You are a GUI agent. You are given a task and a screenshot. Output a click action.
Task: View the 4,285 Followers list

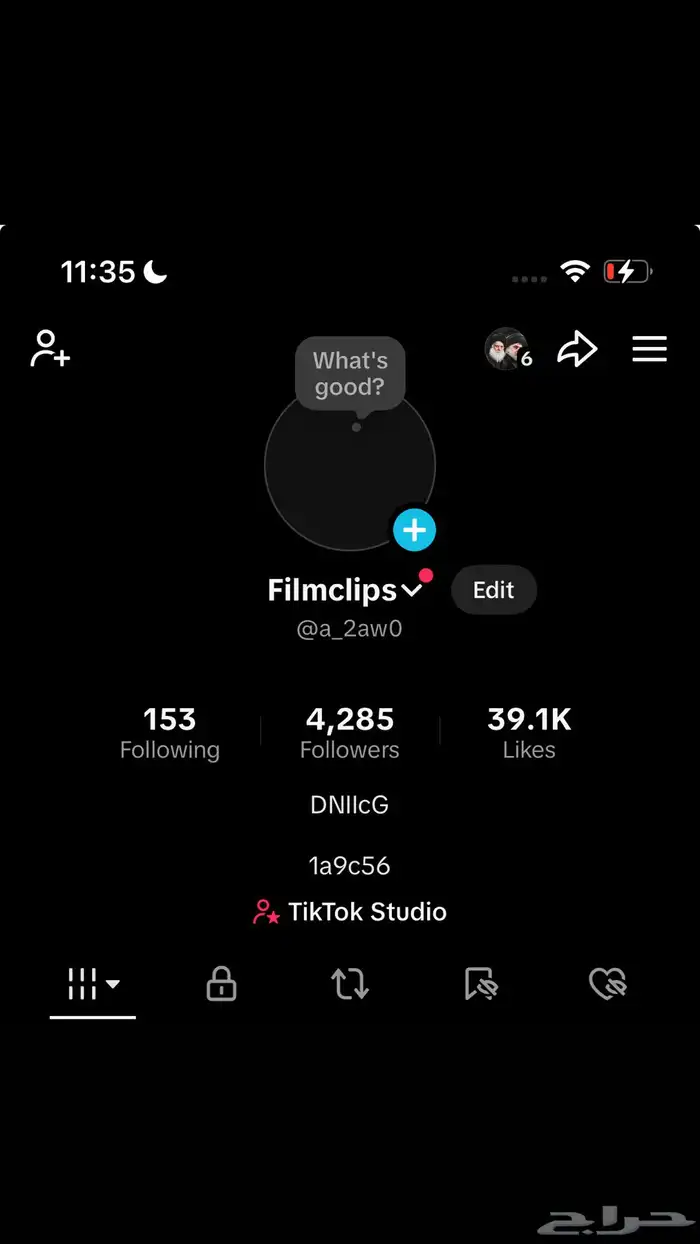(350, 733)
